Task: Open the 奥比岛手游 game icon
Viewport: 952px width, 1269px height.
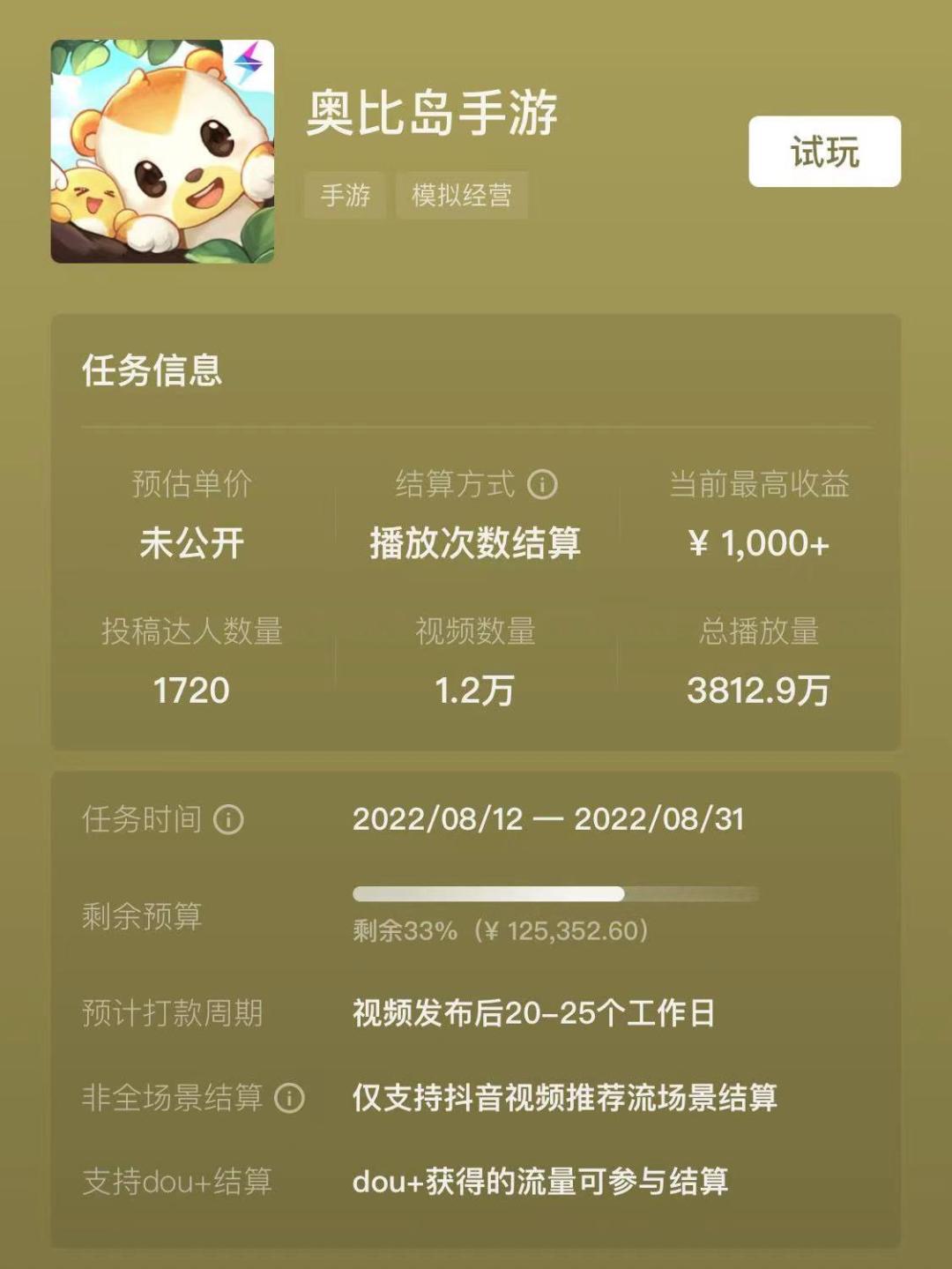Action: [x=162, y=152]
